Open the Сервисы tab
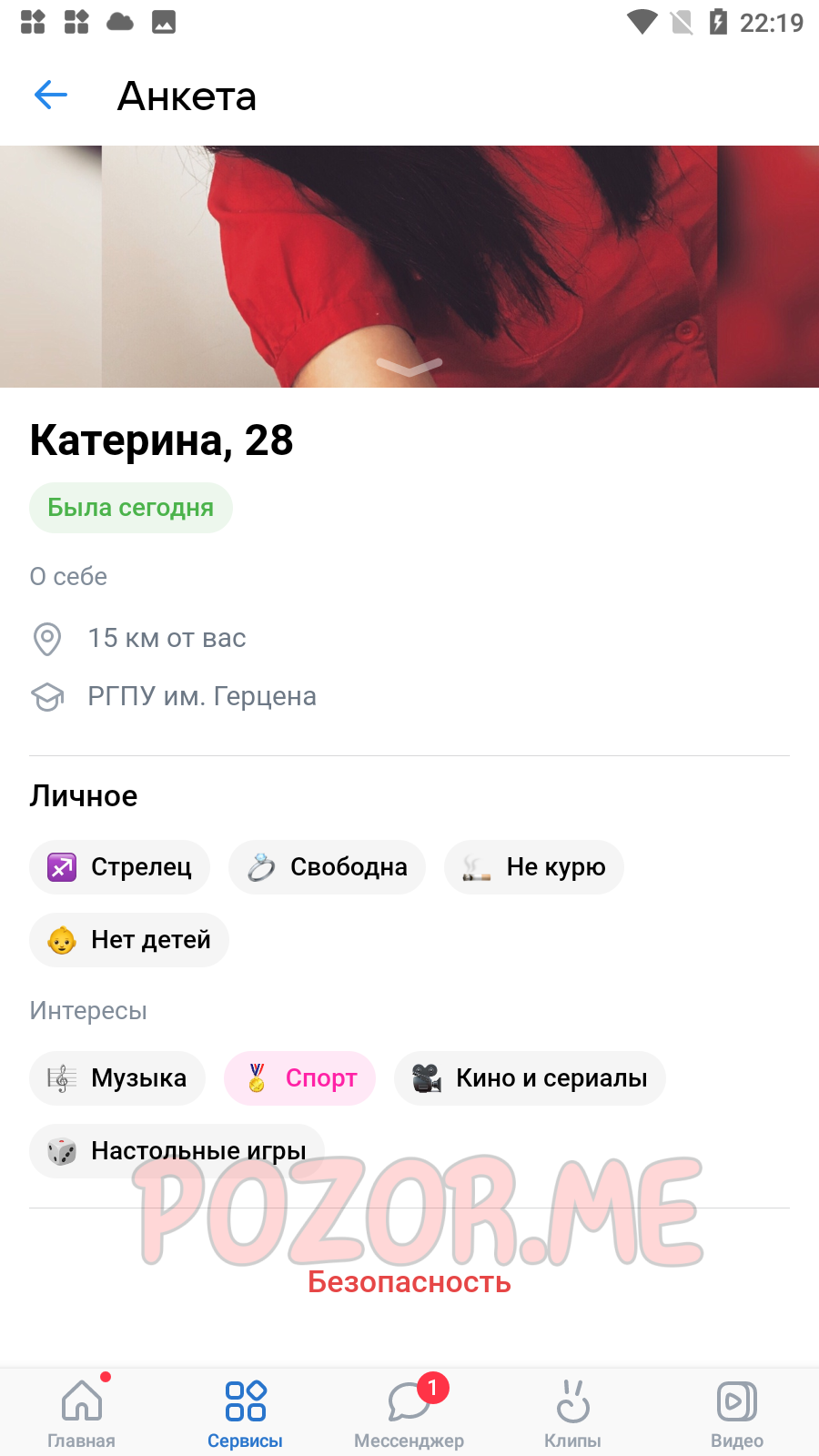Viewport: 819px width, 1456px height. (x=246, y=1412)
